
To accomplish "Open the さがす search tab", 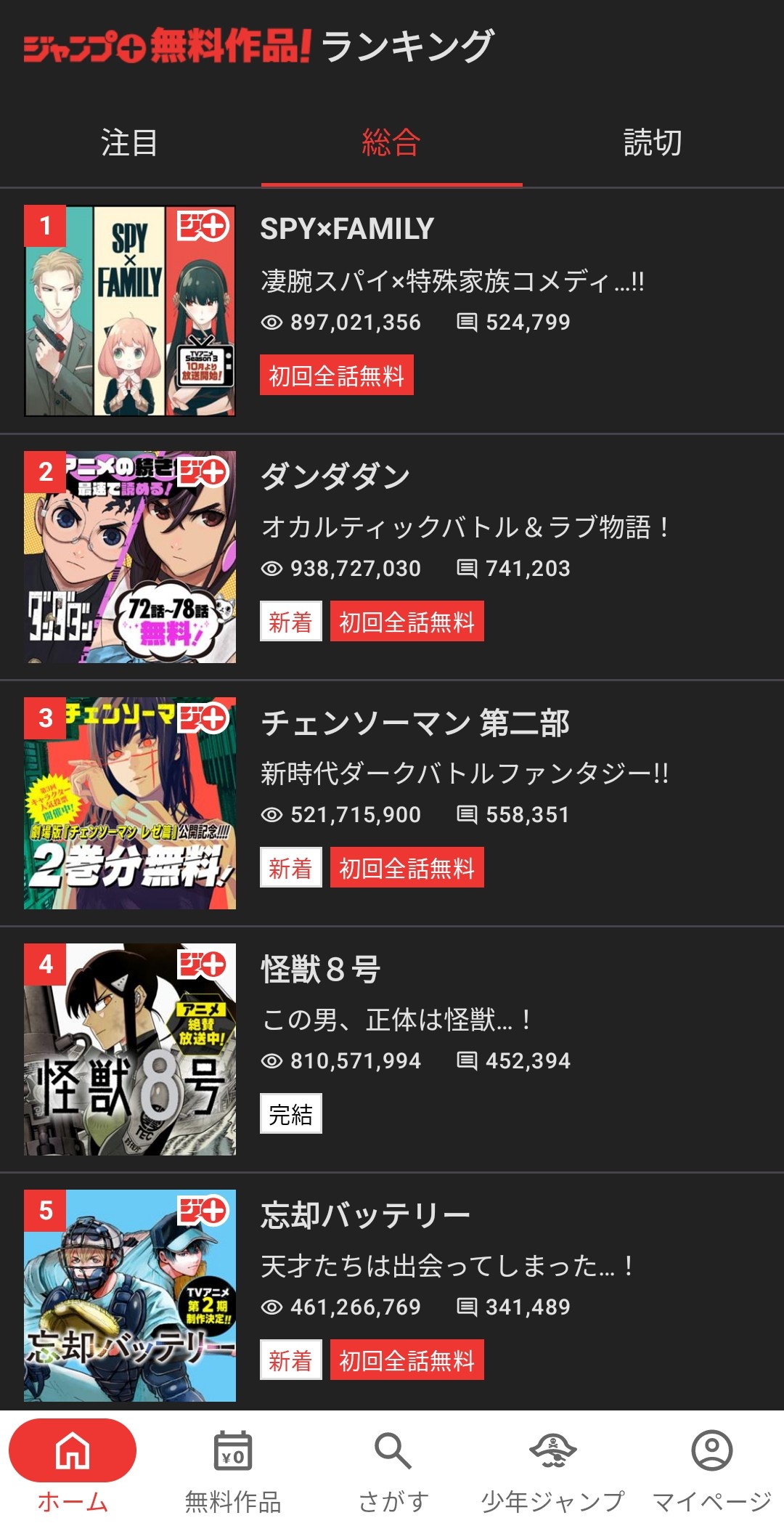I will coord(393,1469).
